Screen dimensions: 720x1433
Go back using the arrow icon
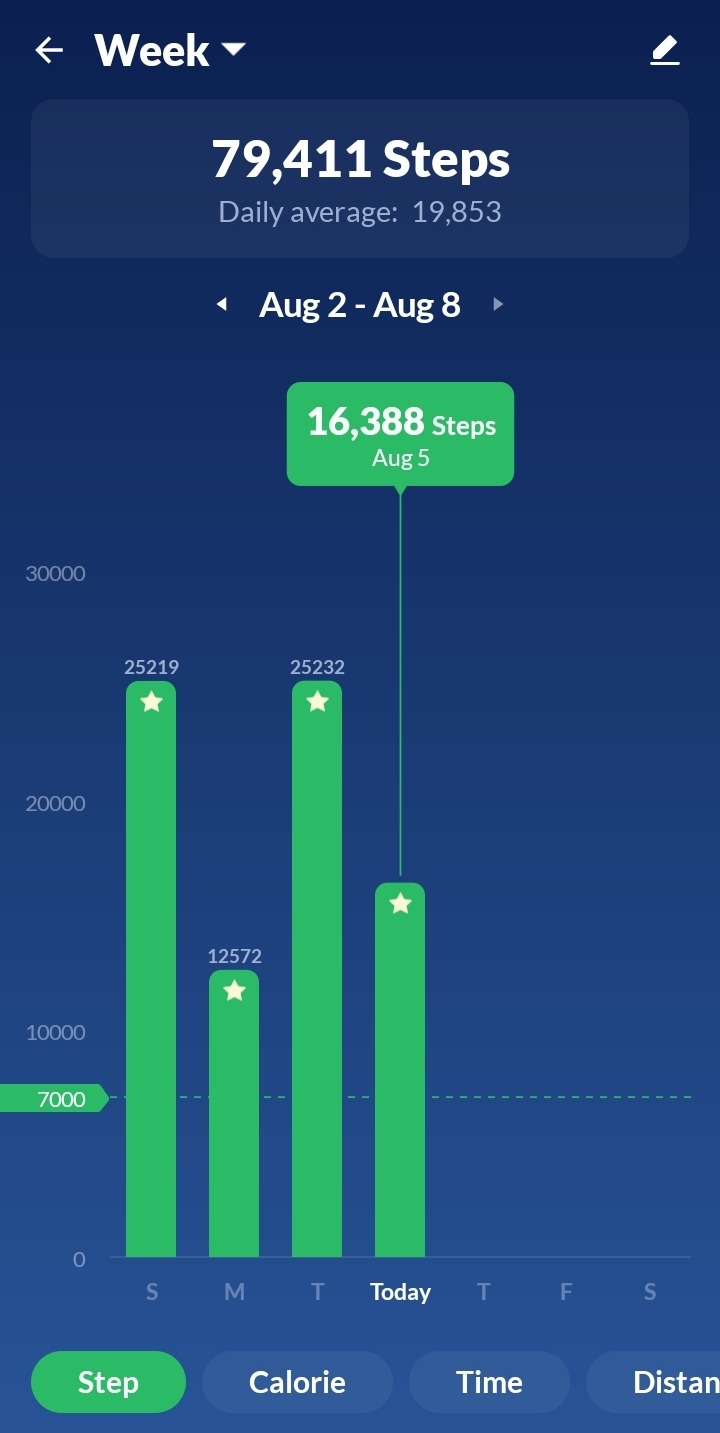(x=49, y=50)
